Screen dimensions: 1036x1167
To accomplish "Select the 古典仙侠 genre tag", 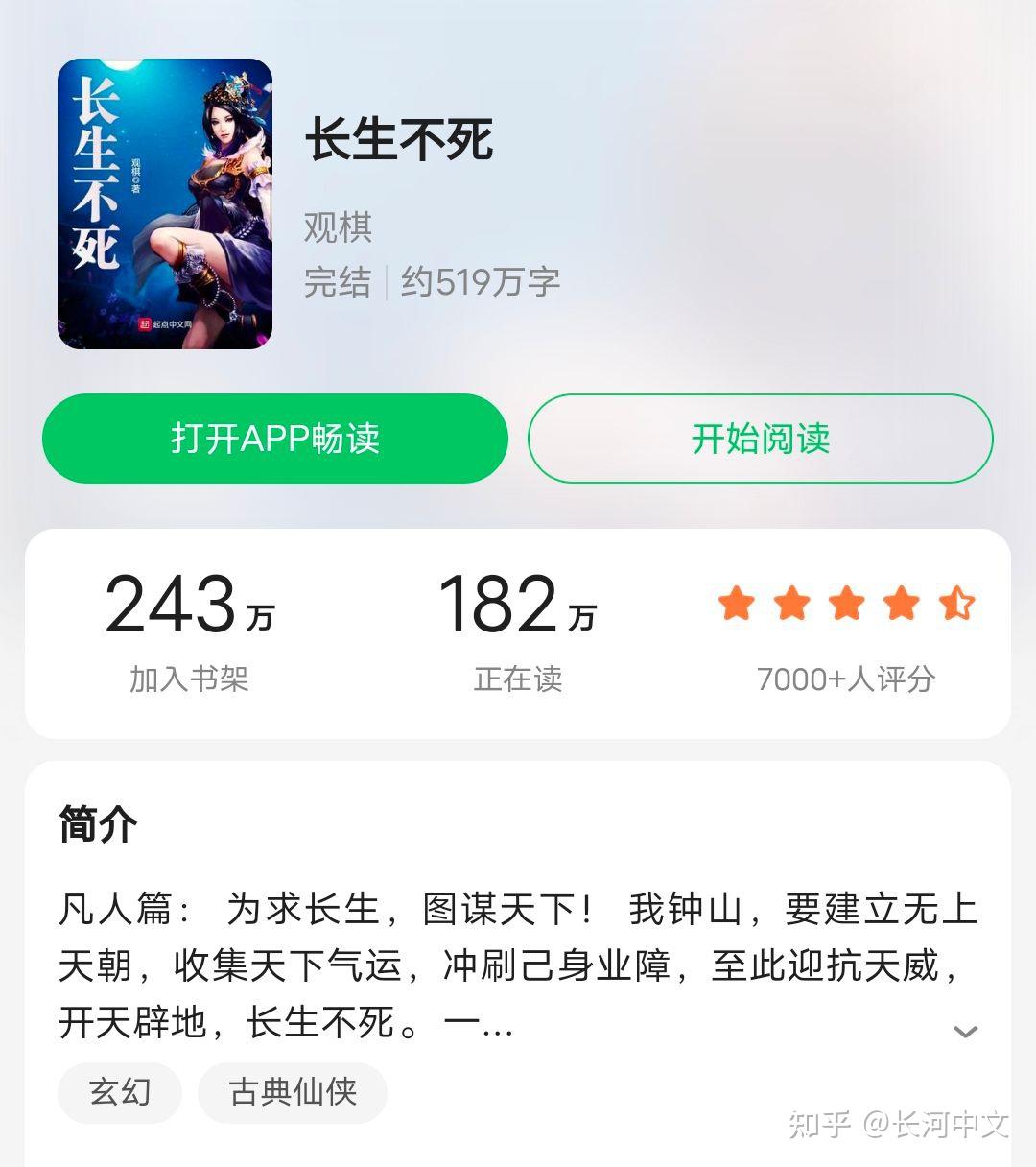I will 291,1093.
